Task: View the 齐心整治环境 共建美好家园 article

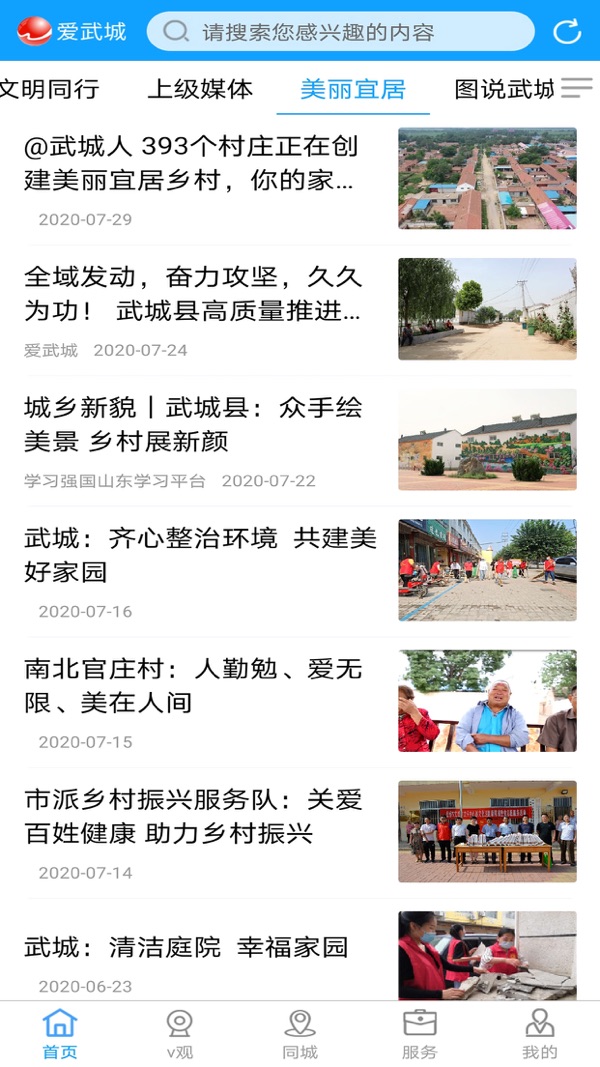Action: point(200,555)
